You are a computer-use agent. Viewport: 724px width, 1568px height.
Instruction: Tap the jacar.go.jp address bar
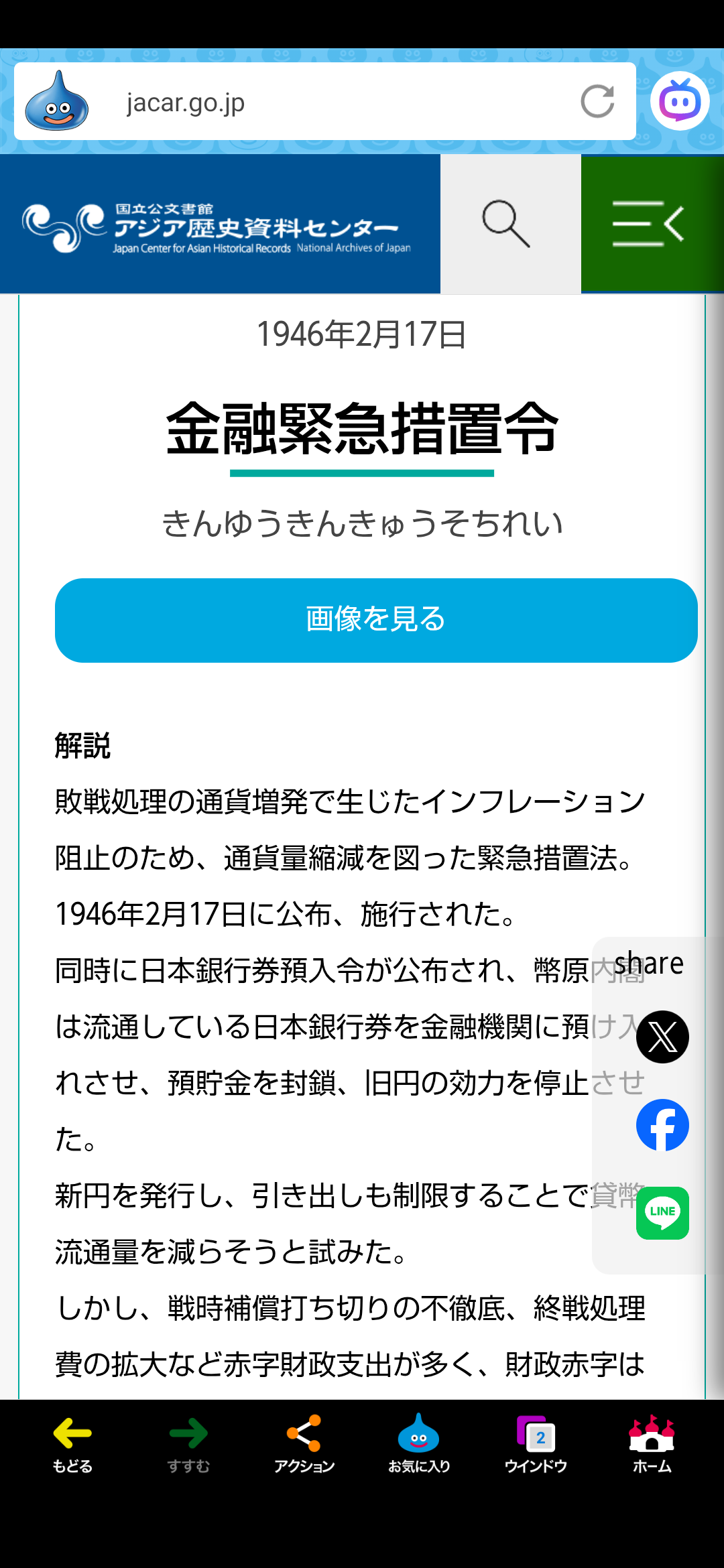click(x=335, y=103)
